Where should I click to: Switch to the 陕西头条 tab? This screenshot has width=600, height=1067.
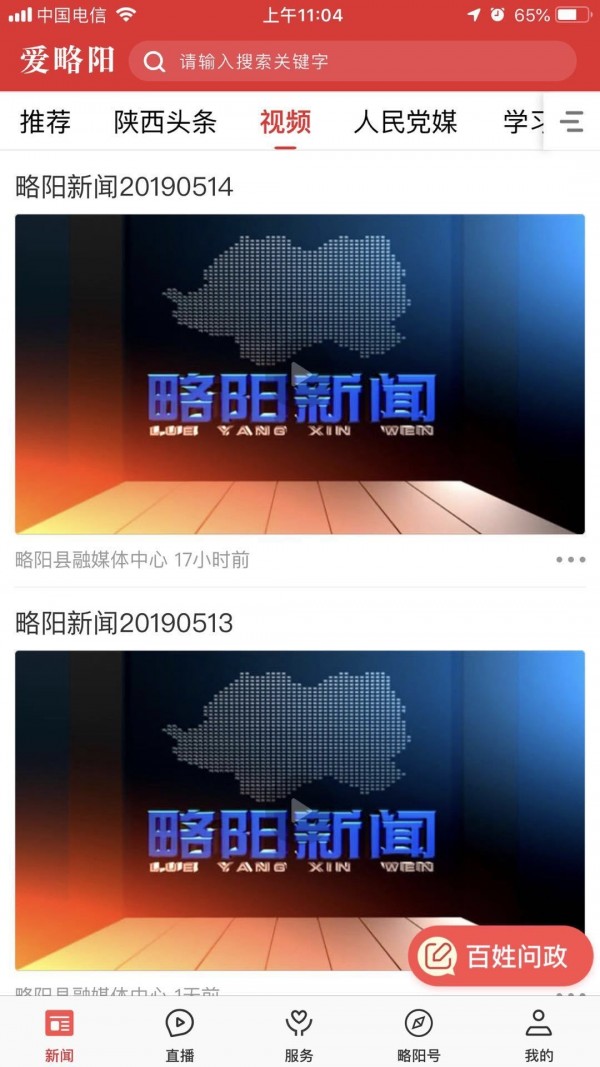pyautogui.click(x=165, y=122)
